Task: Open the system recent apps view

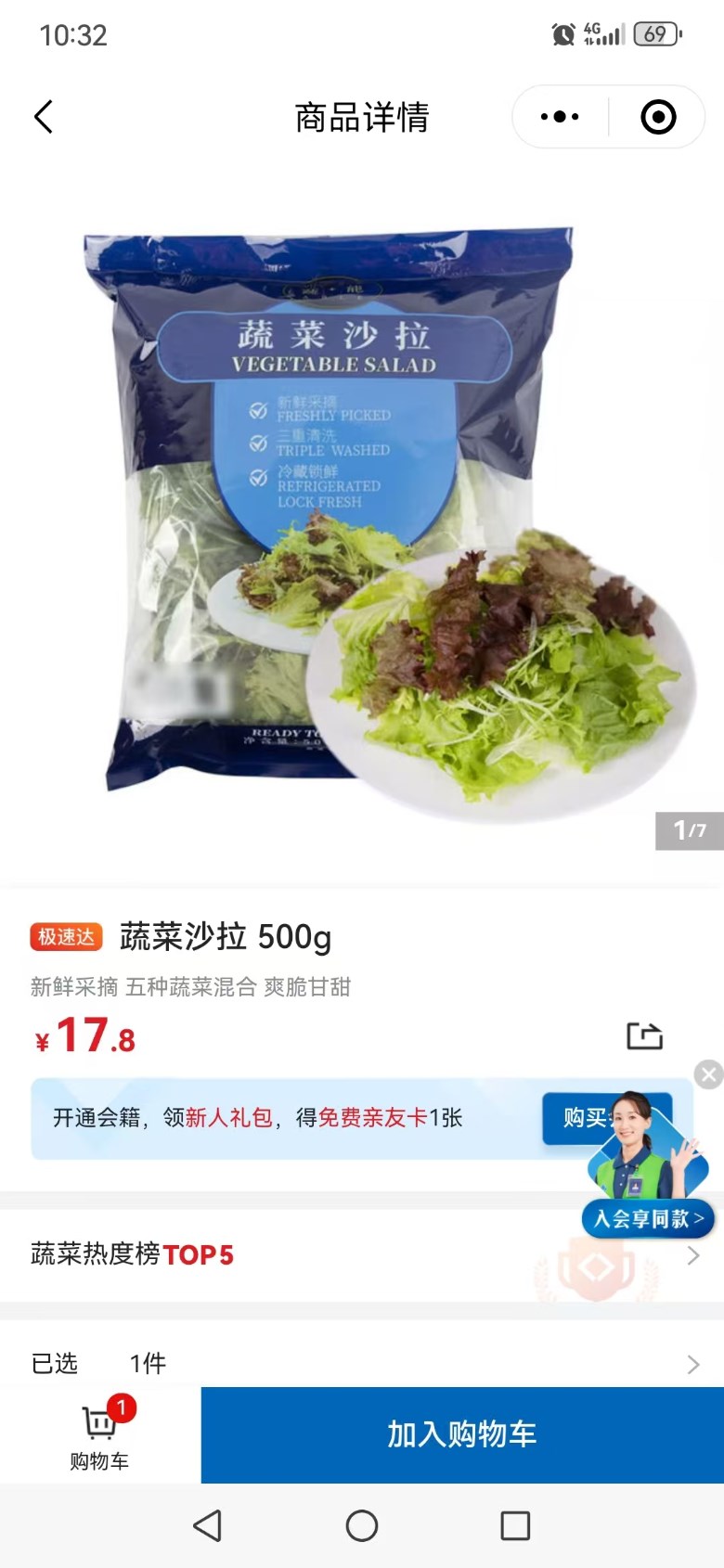Action: coord(515,1525)
